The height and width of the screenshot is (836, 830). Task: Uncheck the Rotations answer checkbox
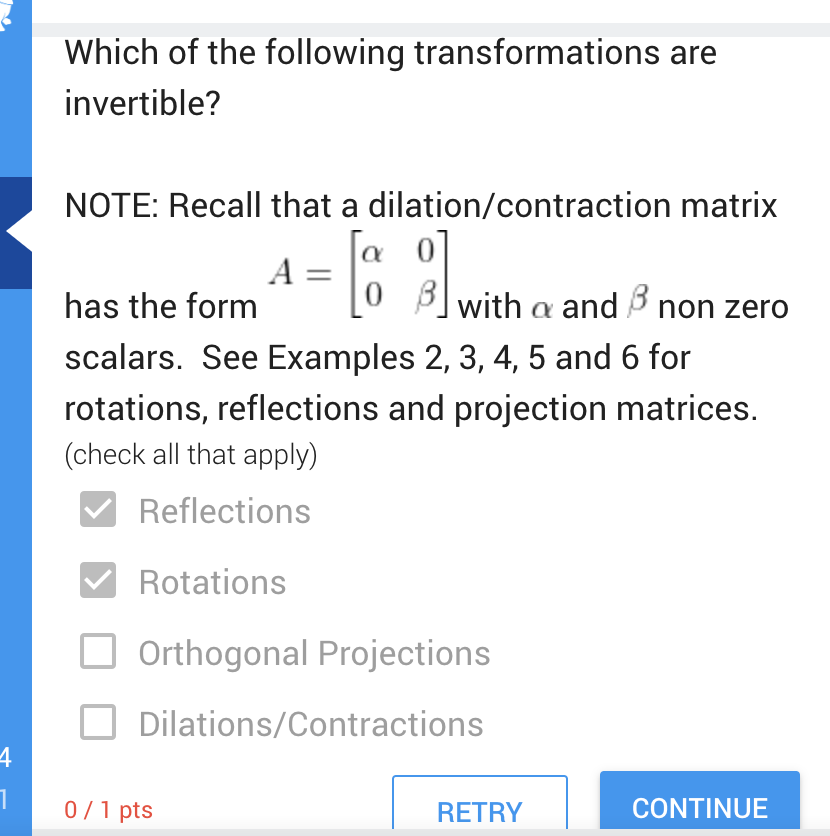pyautogui.click(x=97, y=581)
